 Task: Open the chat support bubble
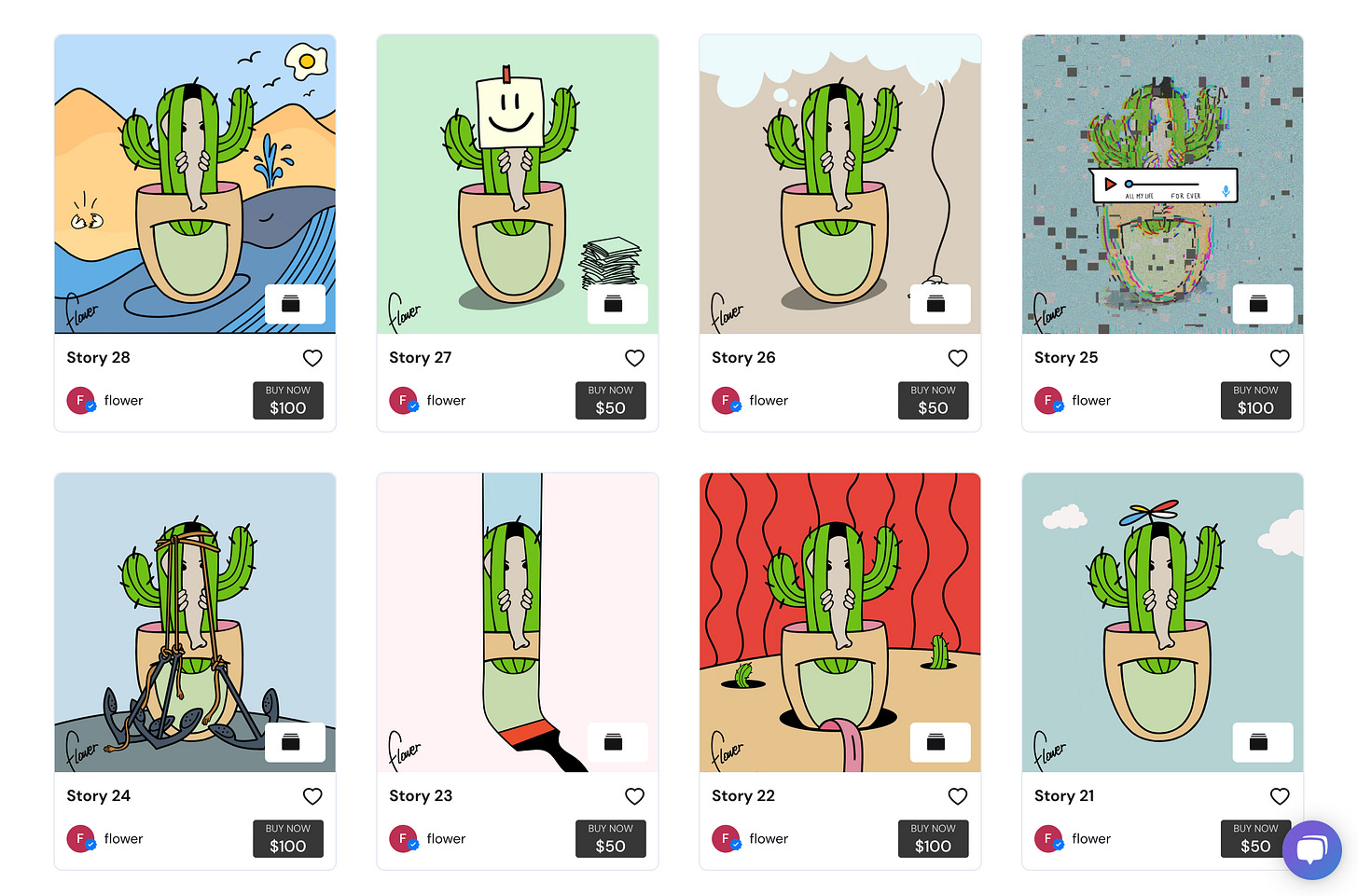tap(1311, 849)
